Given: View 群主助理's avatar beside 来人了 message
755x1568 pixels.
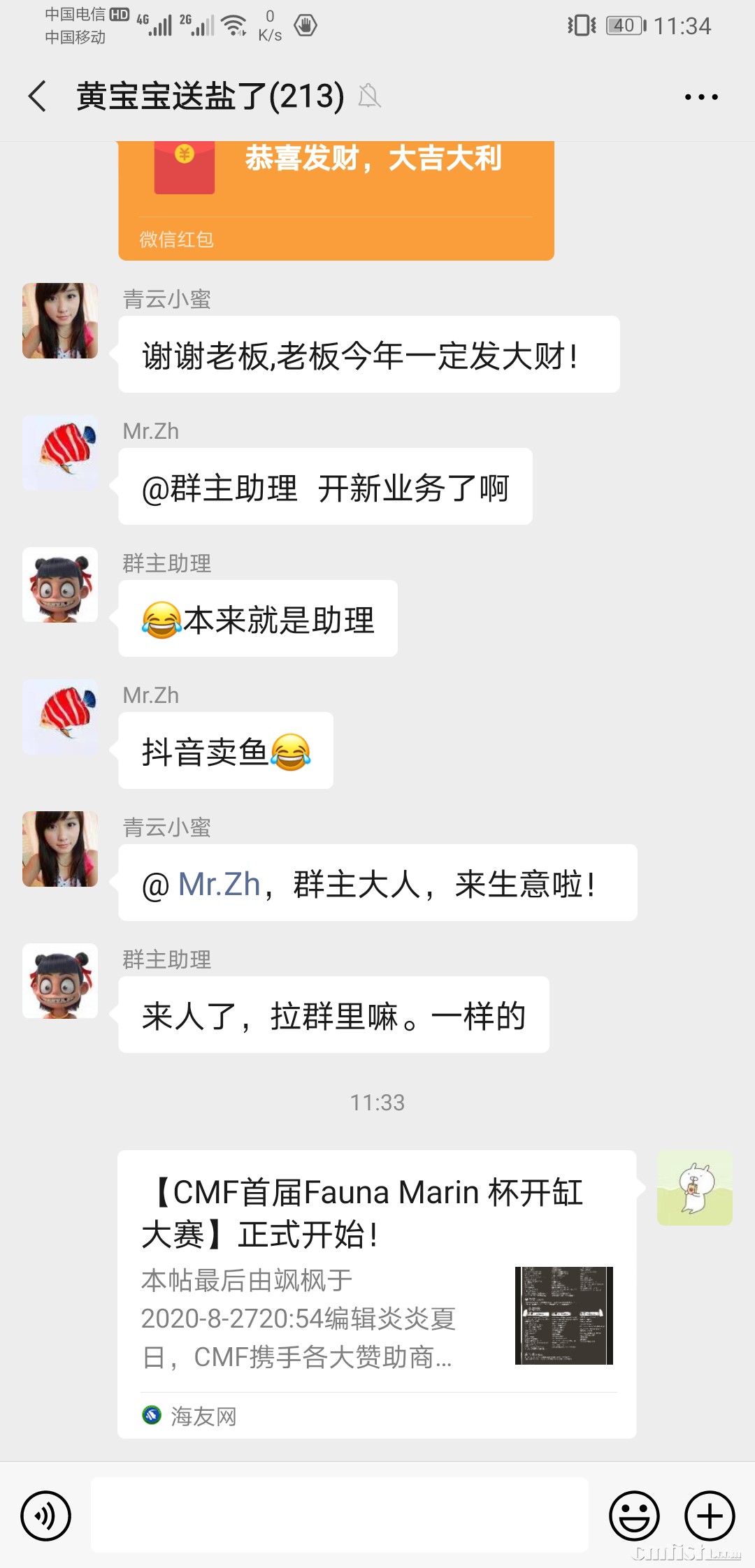Looking at the screenshot, I should tap(60, 981).
